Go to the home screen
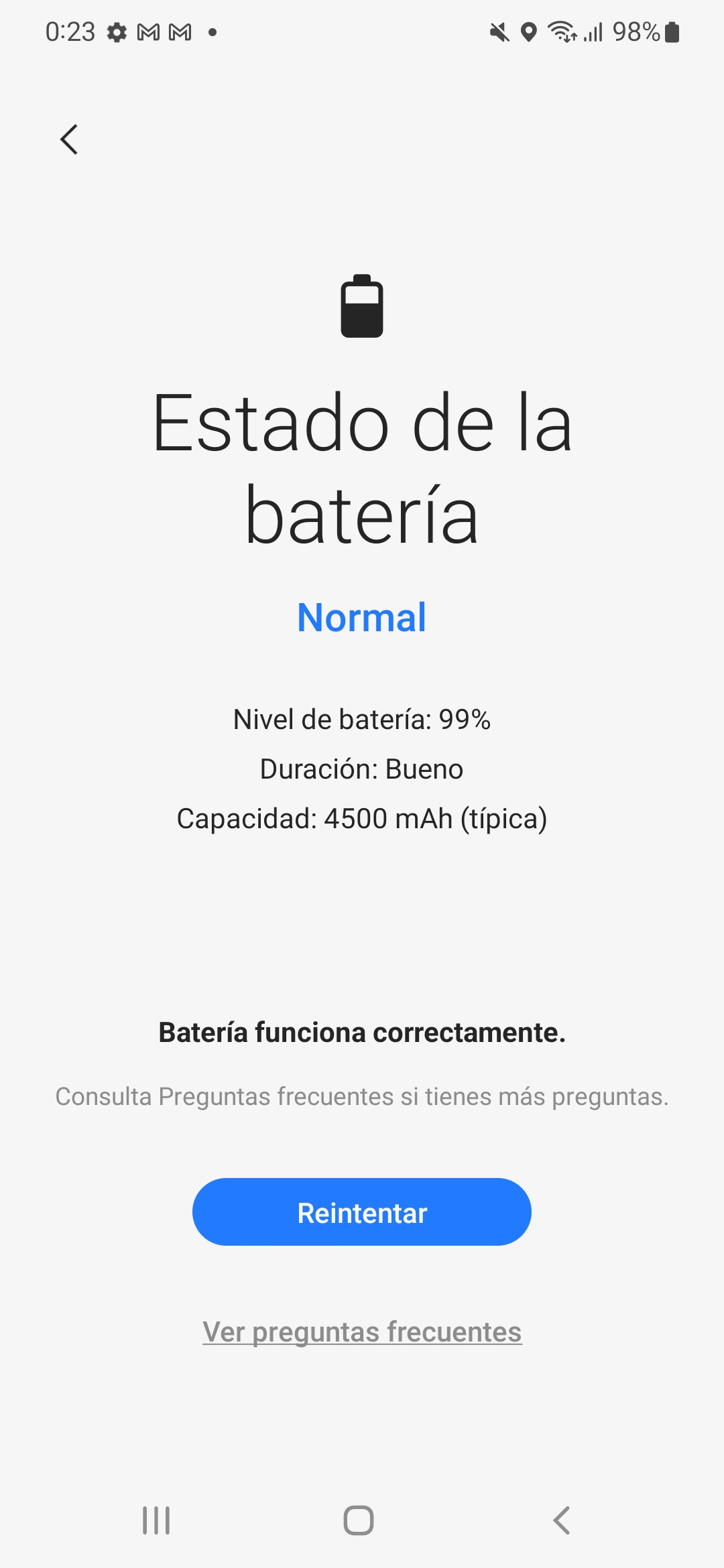Screen dimensions: 724x1568 coord(359,1520)
